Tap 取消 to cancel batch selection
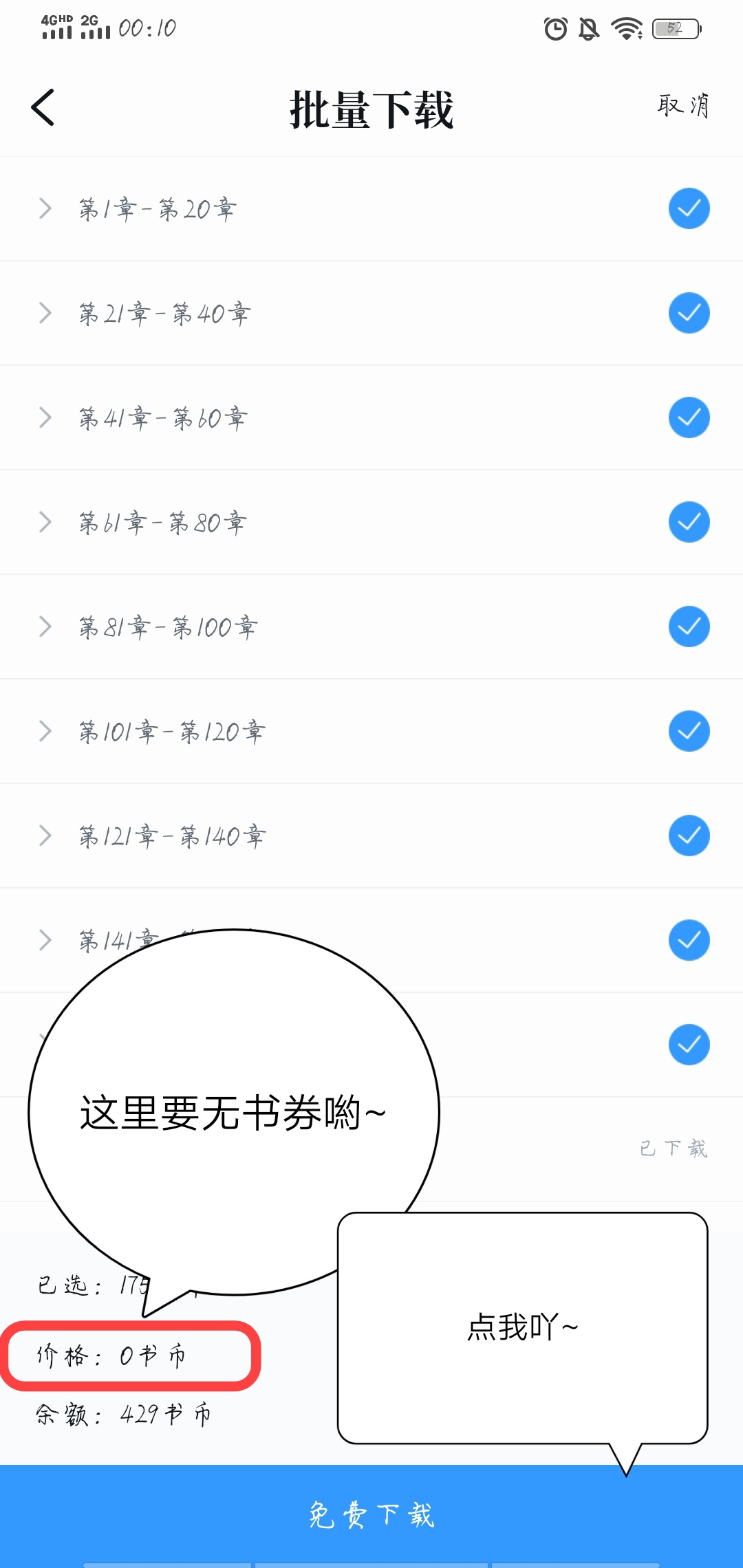The height and width of the screenshot is (1568, 743). 682,106
